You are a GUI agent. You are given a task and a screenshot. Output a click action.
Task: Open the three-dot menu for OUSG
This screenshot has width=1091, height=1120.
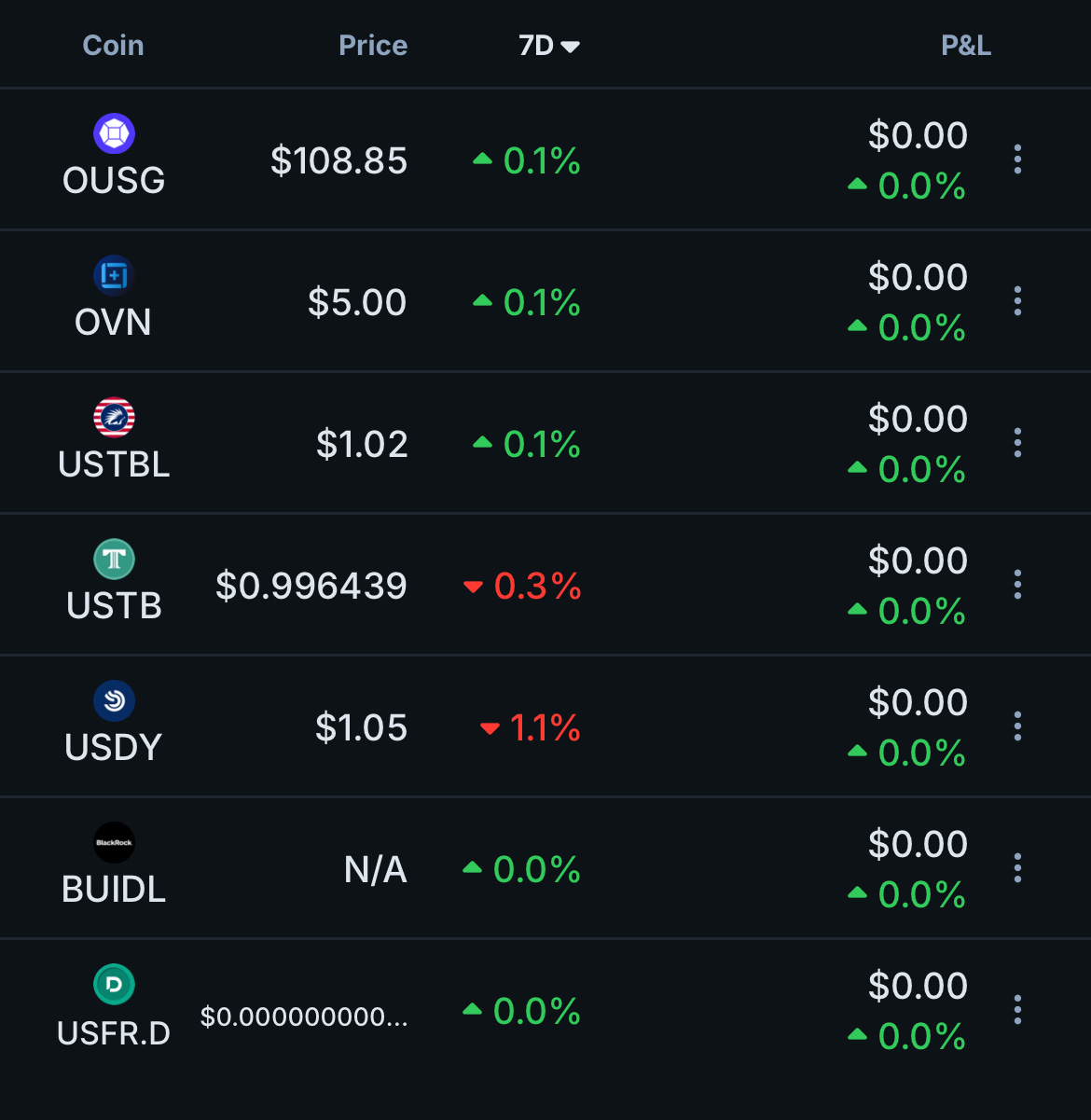[1017, 159]
